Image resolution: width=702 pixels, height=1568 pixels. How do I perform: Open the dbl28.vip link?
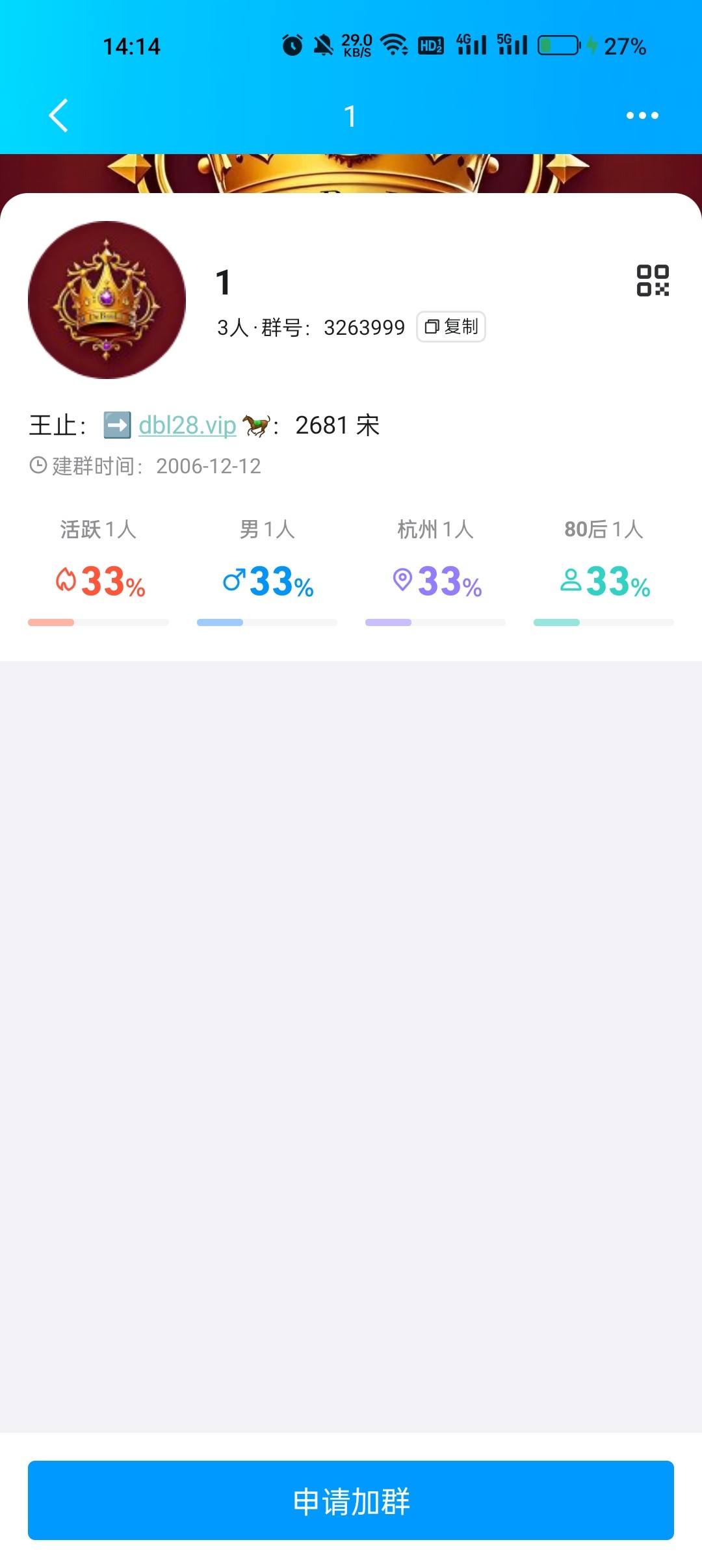[187, 425]
